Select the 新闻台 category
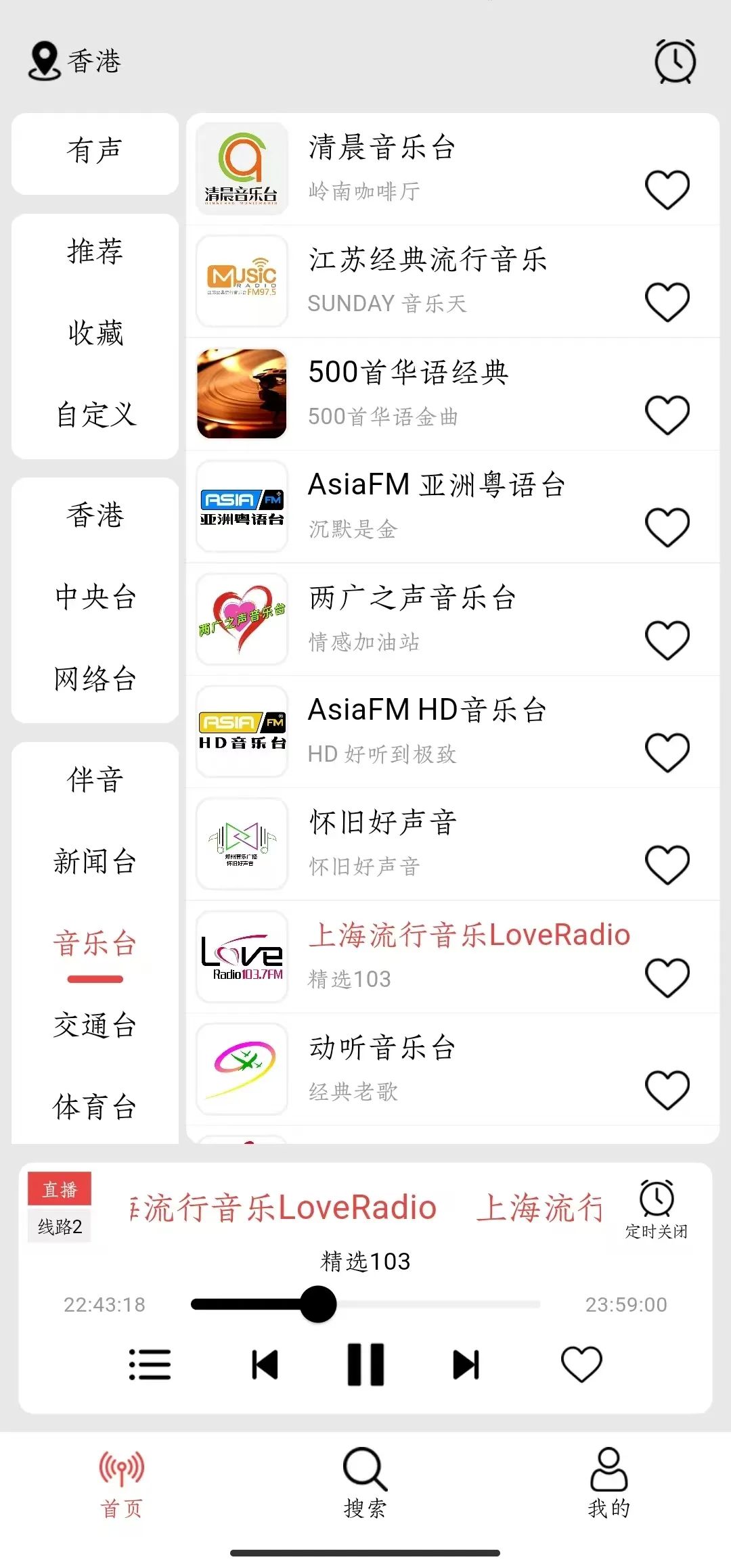 pyautogui.click(x=95, y=862)
